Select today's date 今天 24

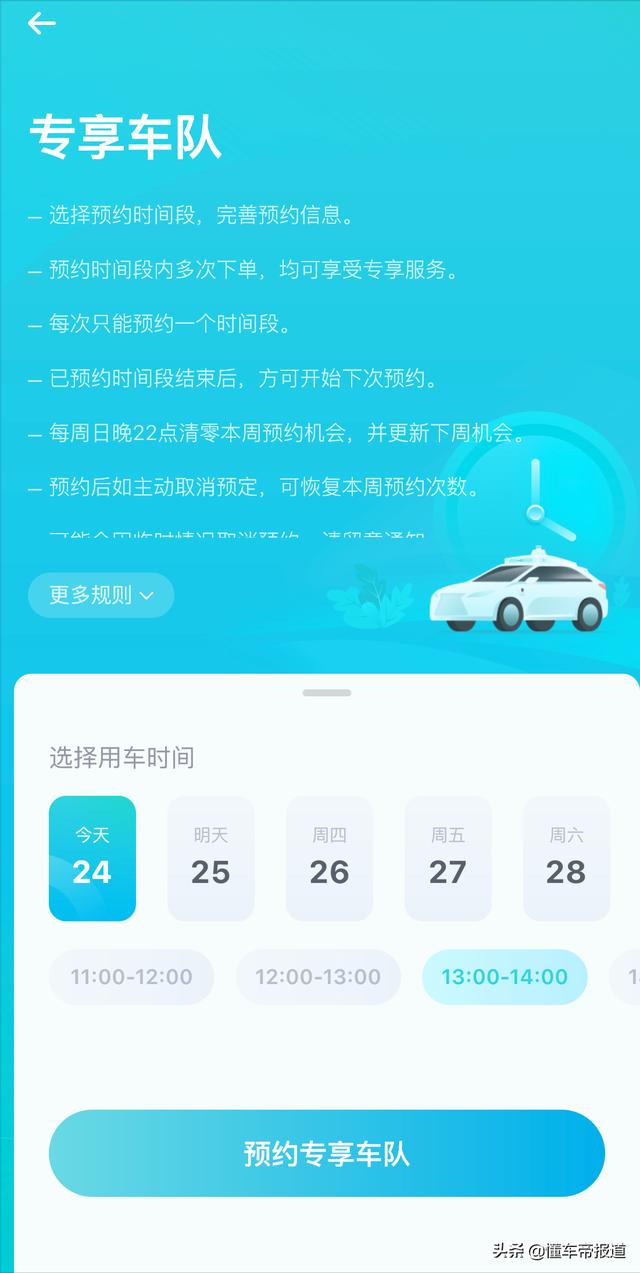point(92,858)
